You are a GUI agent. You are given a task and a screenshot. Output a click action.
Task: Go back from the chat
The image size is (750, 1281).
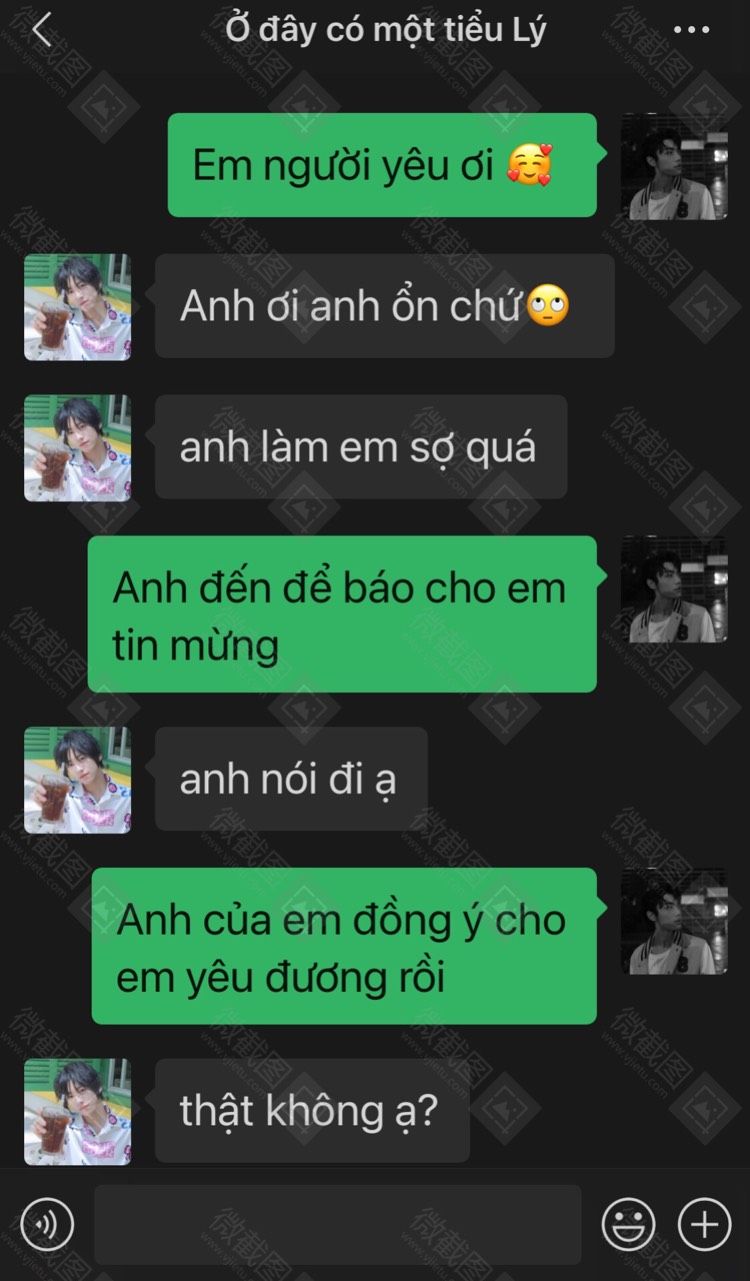[x=41, y=31]
